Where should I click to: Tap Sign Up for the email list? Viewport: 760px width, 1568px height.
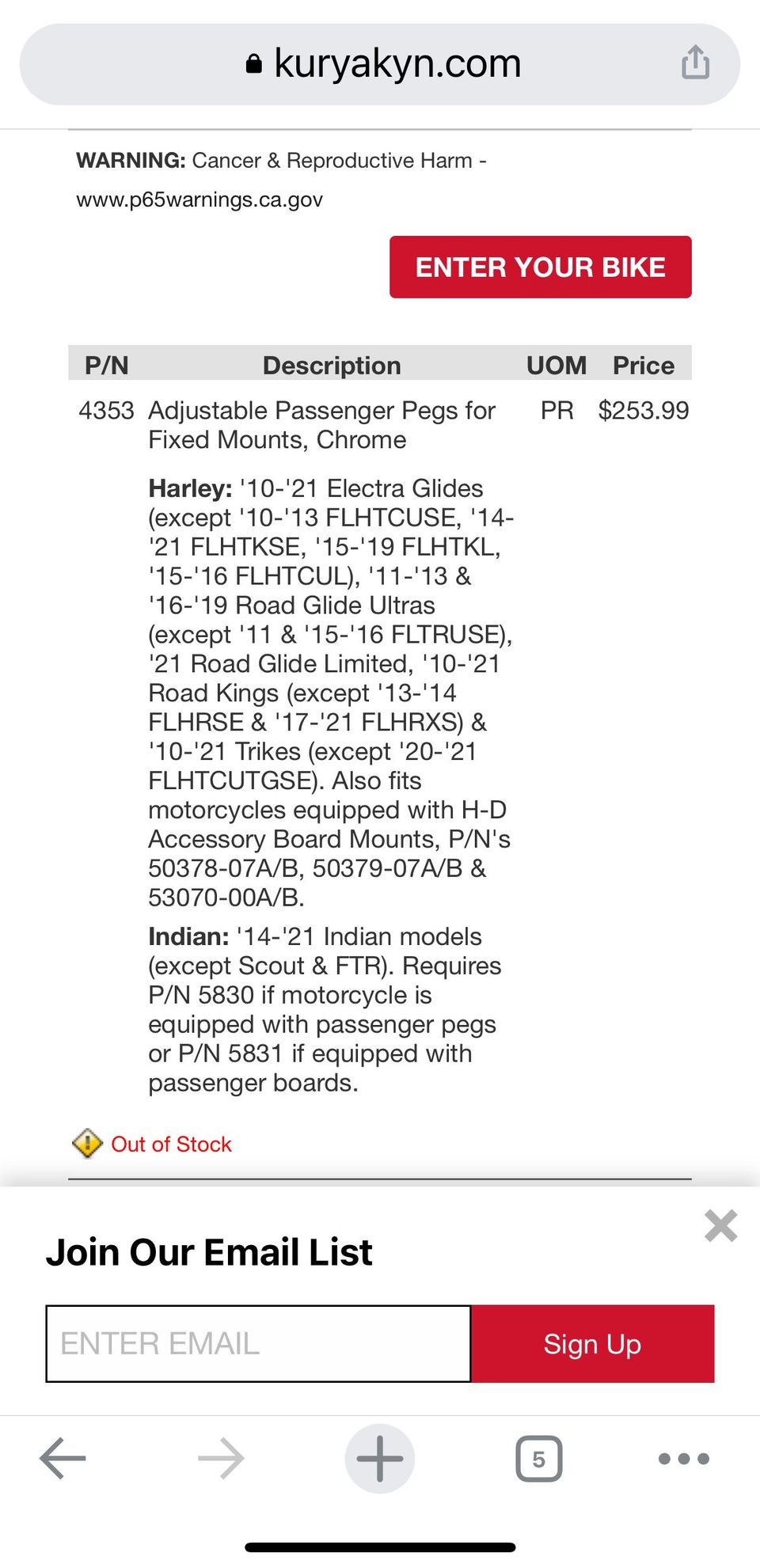[x=592, y=1343]
